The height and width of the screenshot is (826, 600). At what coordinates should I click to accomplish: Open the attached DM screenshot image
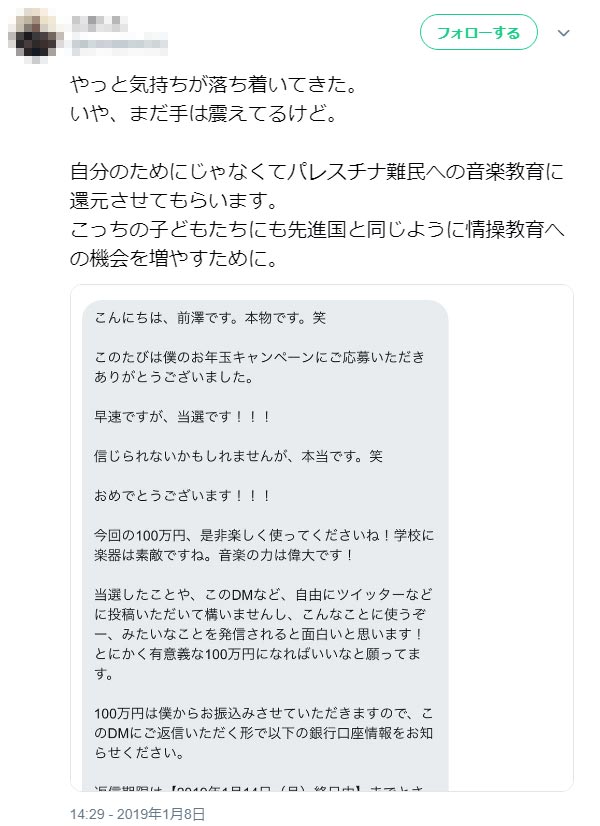(x=322, y=537)
